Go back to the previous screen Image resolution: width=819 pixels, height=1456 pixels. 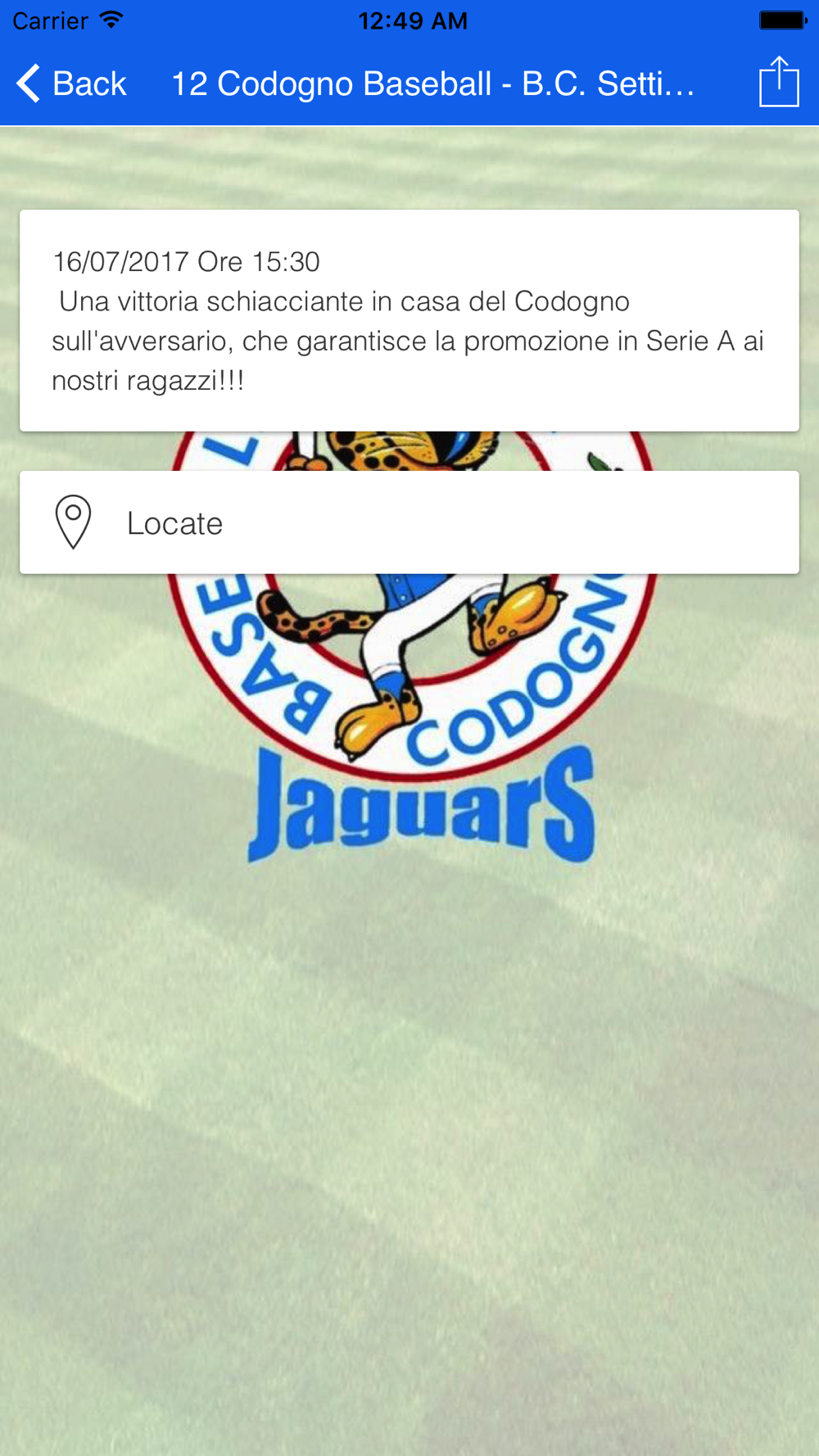72,84
